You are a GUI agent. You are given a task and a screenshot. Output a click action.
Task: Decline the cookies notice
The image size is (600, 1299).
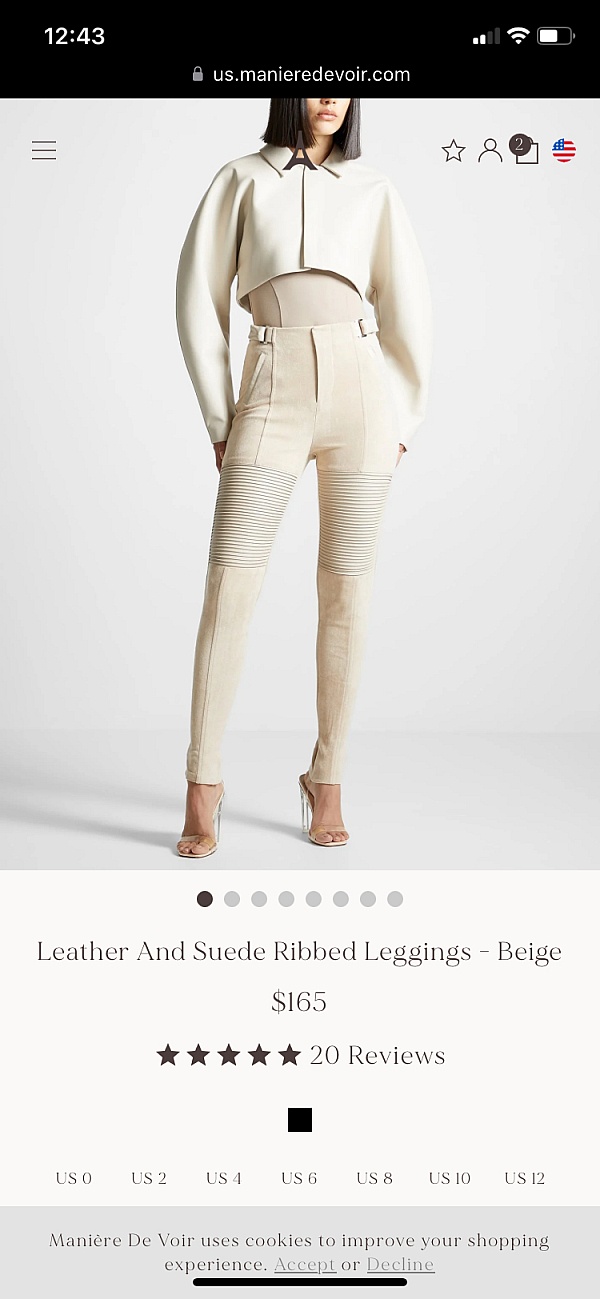400,1265
